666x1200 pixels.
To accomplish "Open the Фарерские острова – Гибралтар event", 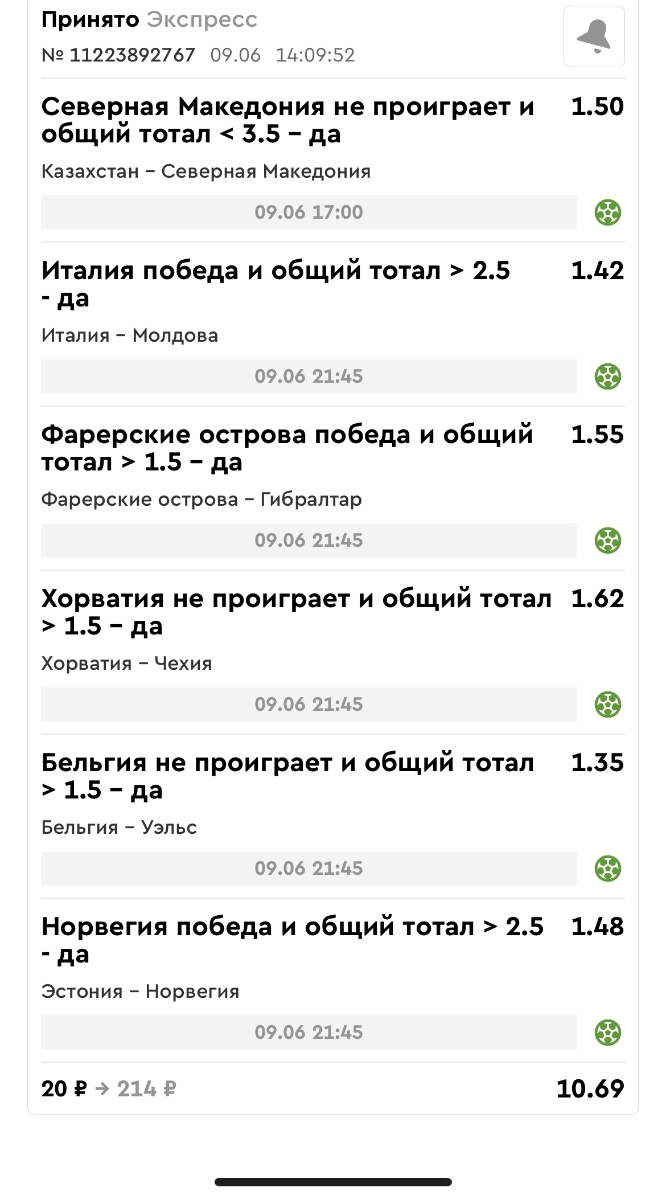I will tap(202, 500).
